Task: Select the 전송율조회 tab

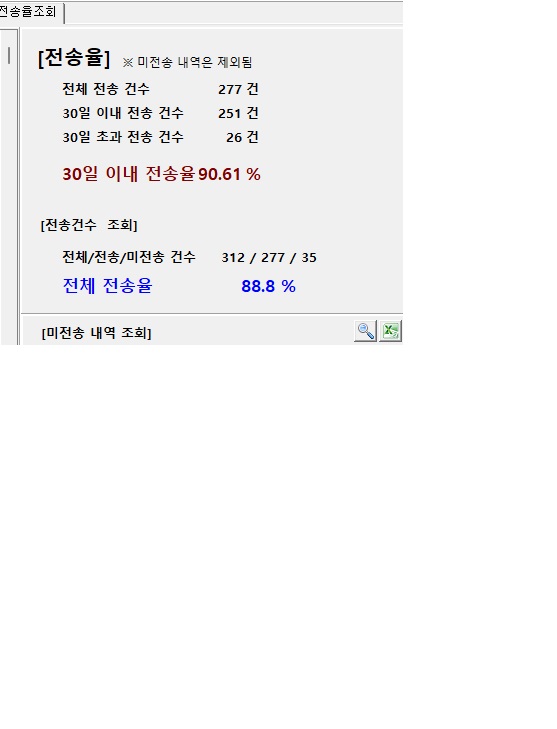Action: tap(31, 12)
